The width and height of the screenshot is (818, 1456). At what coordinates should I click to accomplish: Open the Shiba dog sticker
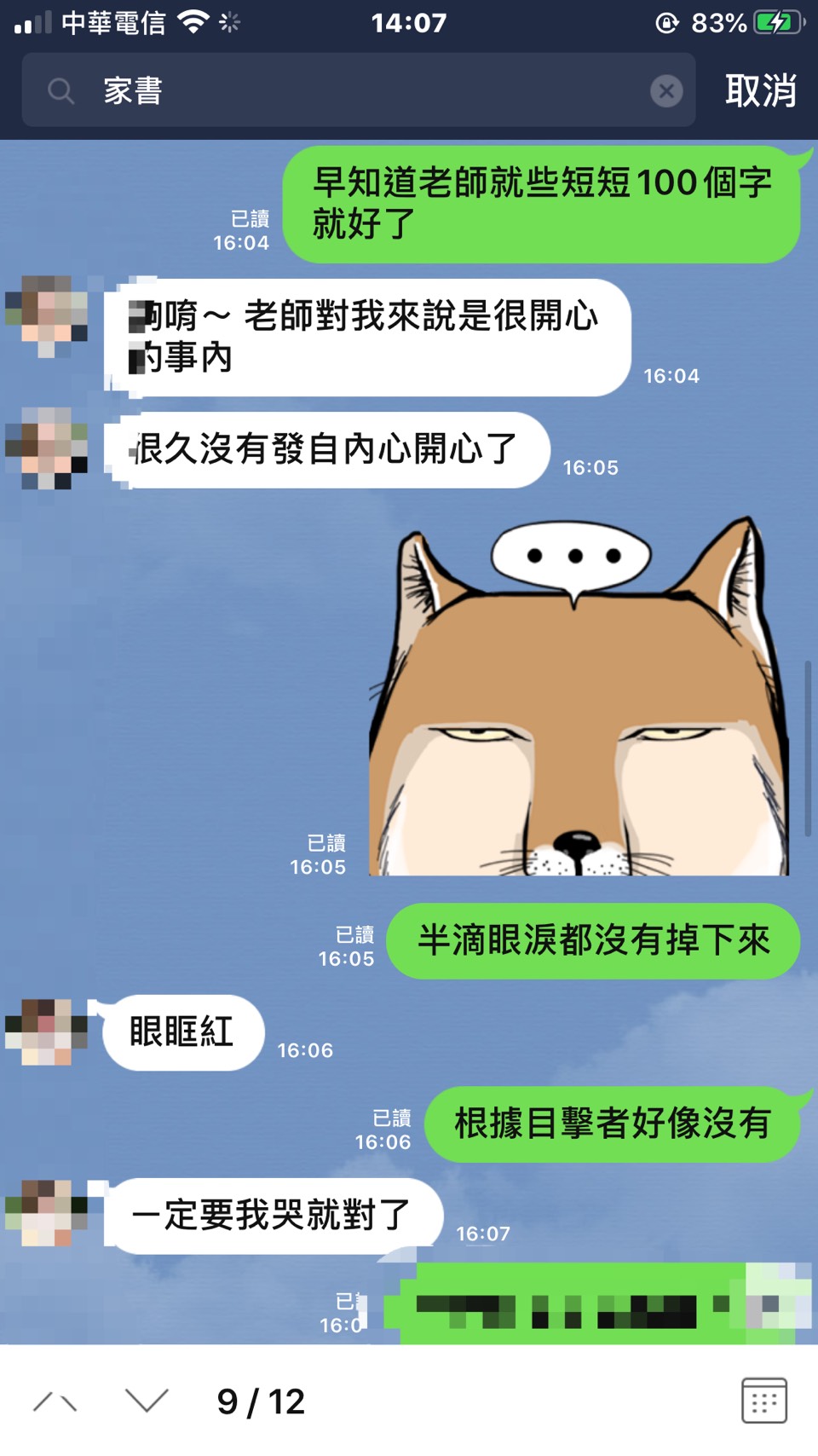579,697
